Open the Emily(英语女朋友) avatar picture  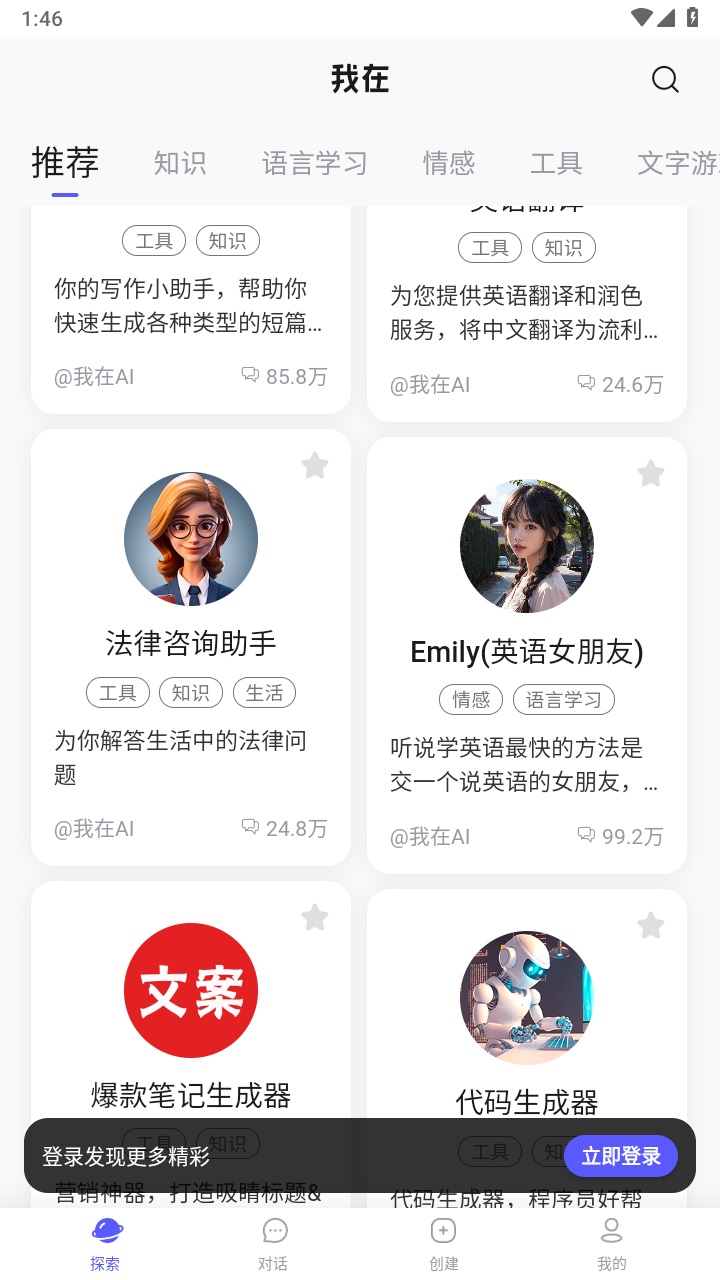[x=527, y=546]
